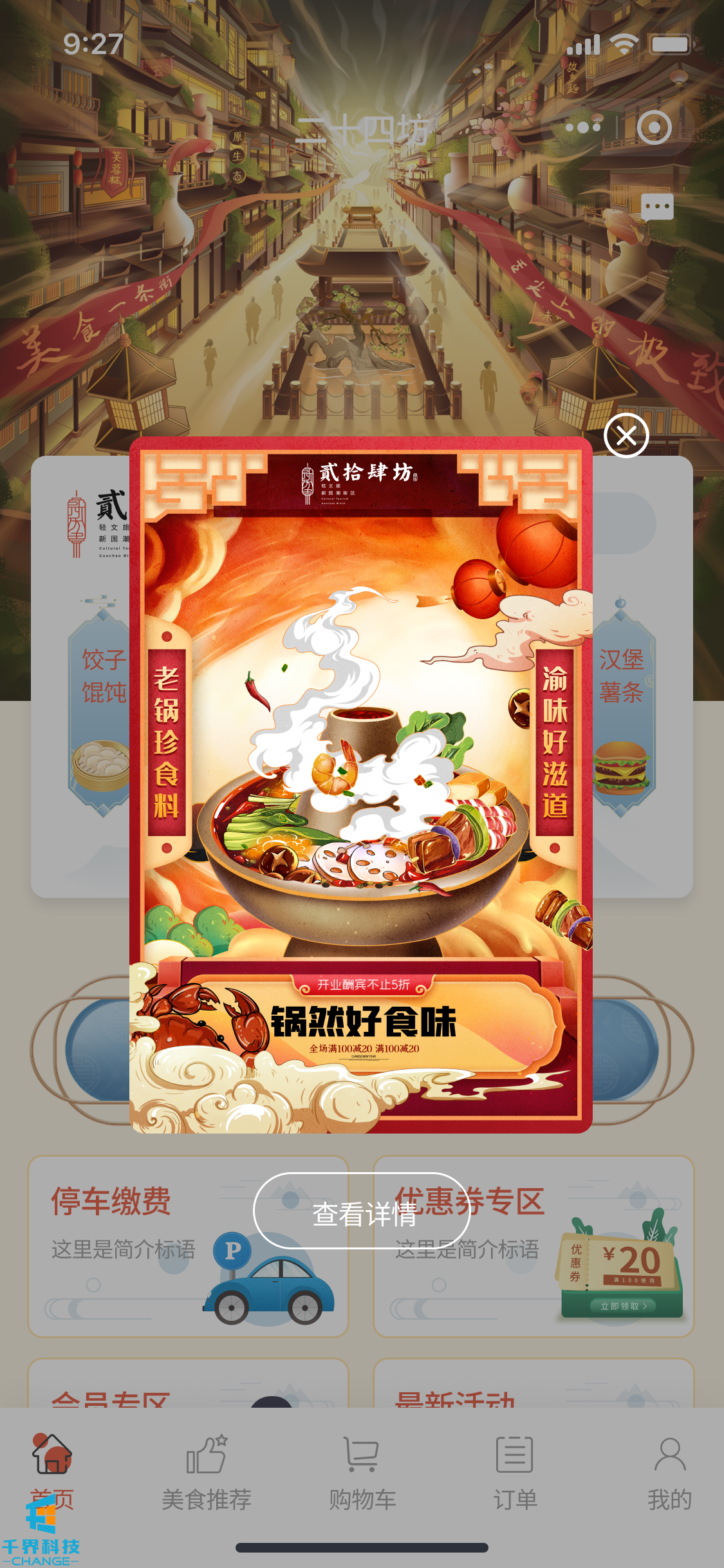This screenshot has height=1568, width=724.
Task: Switch to the 美食推荐 tab
Action: point(206,1471)
